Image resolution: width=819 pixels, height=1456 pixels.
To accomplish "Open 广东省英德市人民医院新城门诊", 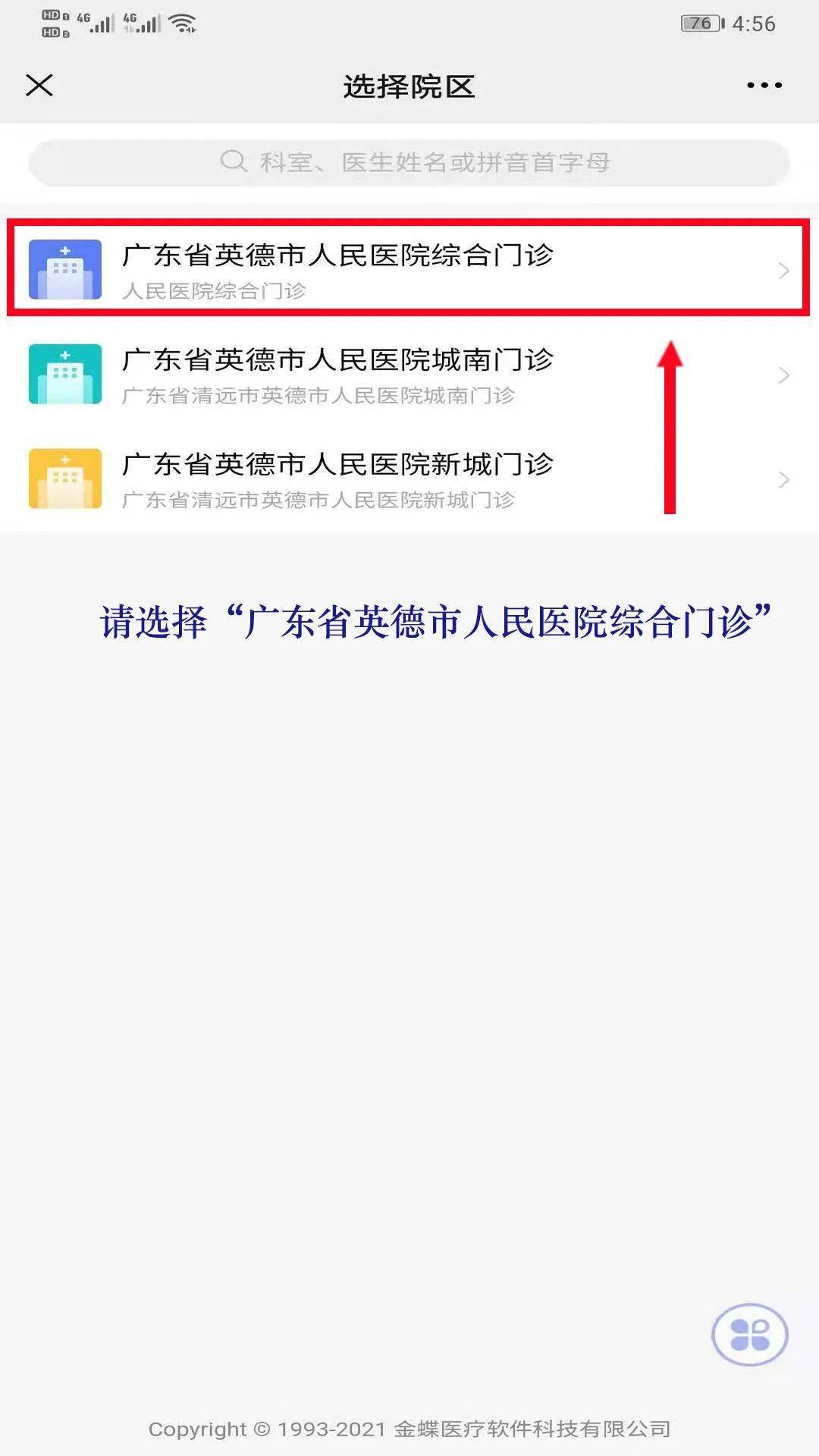I will [x=409, y=479].
